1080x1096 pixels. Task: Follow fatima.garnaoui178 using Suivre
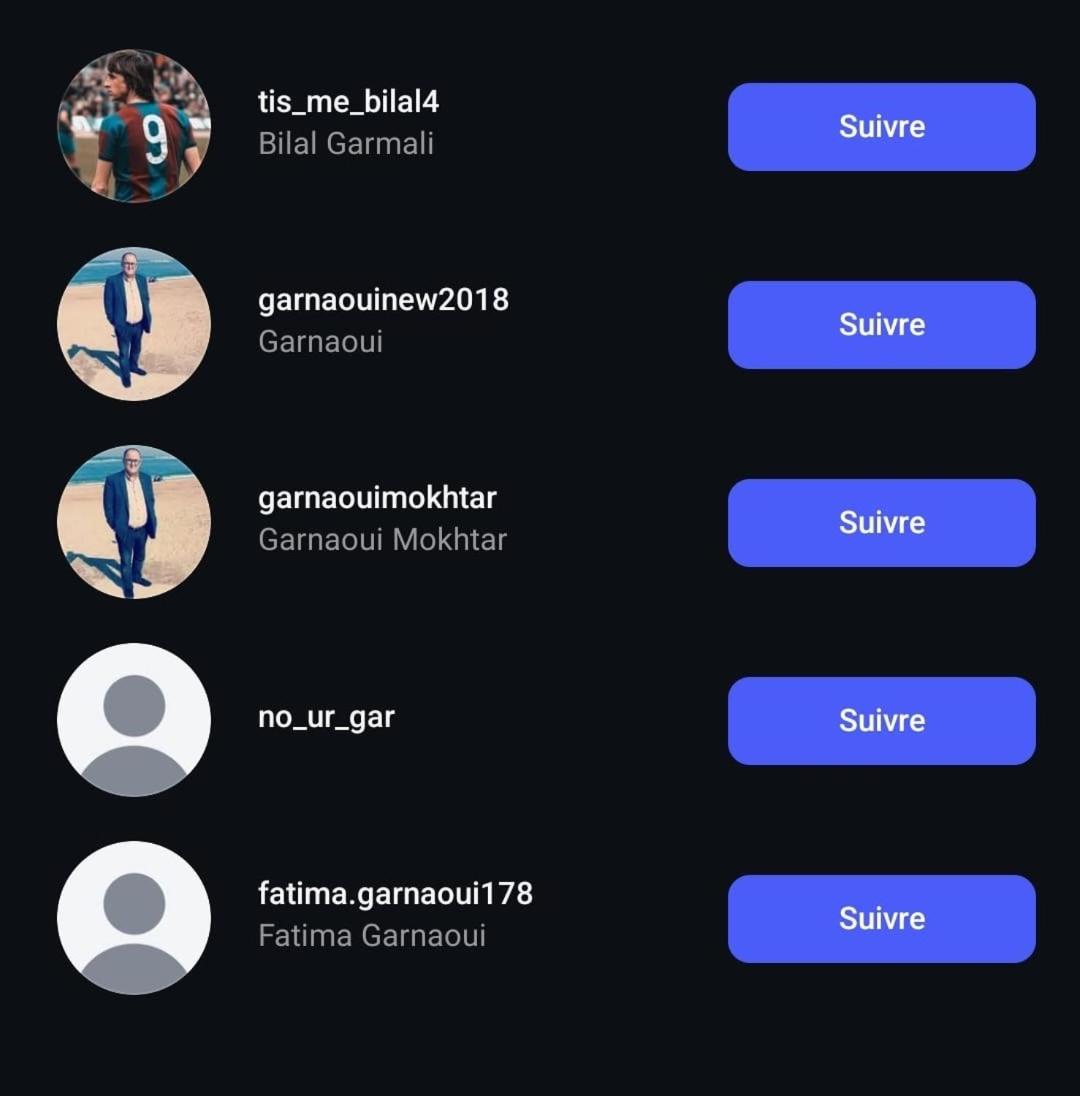(881, 919)
